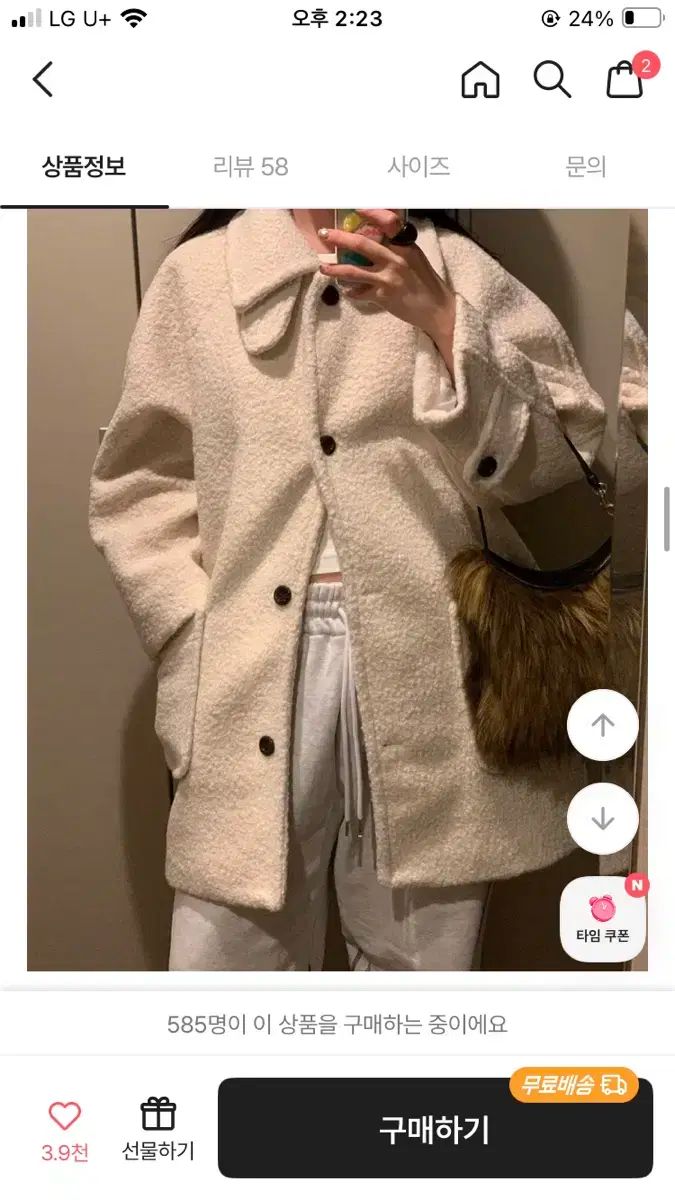Open the search magnifier
This screenshot has width=675, height=1200.
552,79
